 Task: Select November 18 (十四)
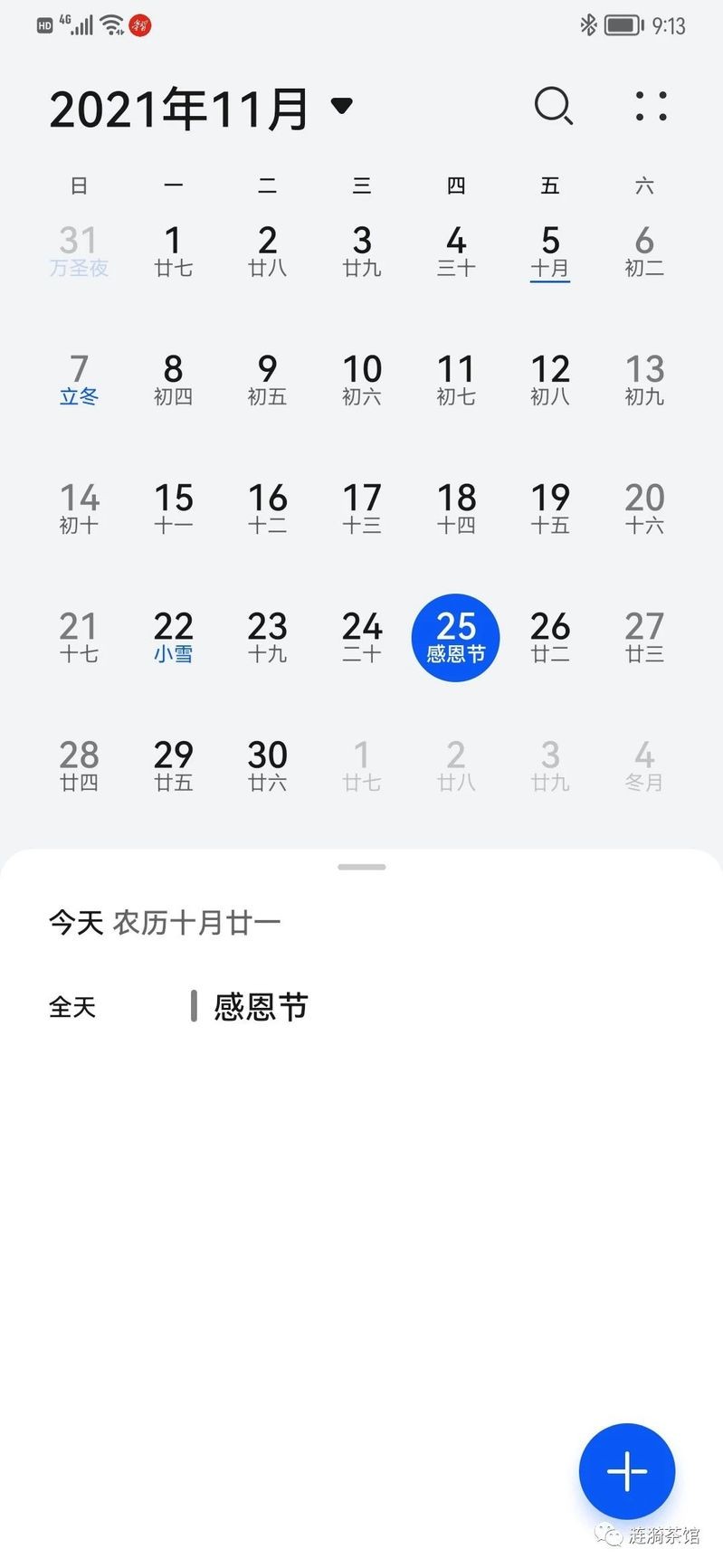[456, 508]
